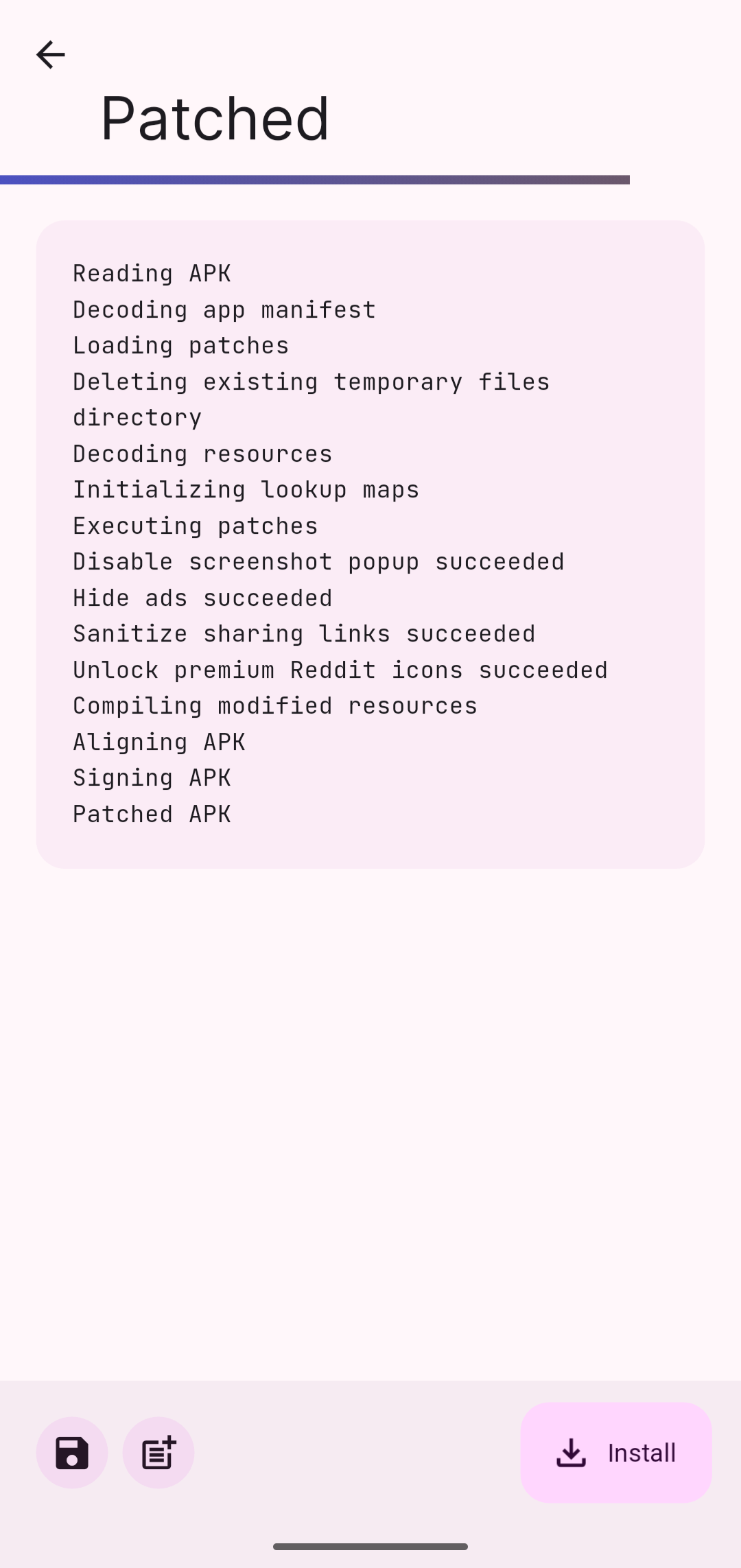The width and height of the screenshot is (741, 1568).
Task: Click the progress bar under the Patched title
Action: [x=316, y=178]
